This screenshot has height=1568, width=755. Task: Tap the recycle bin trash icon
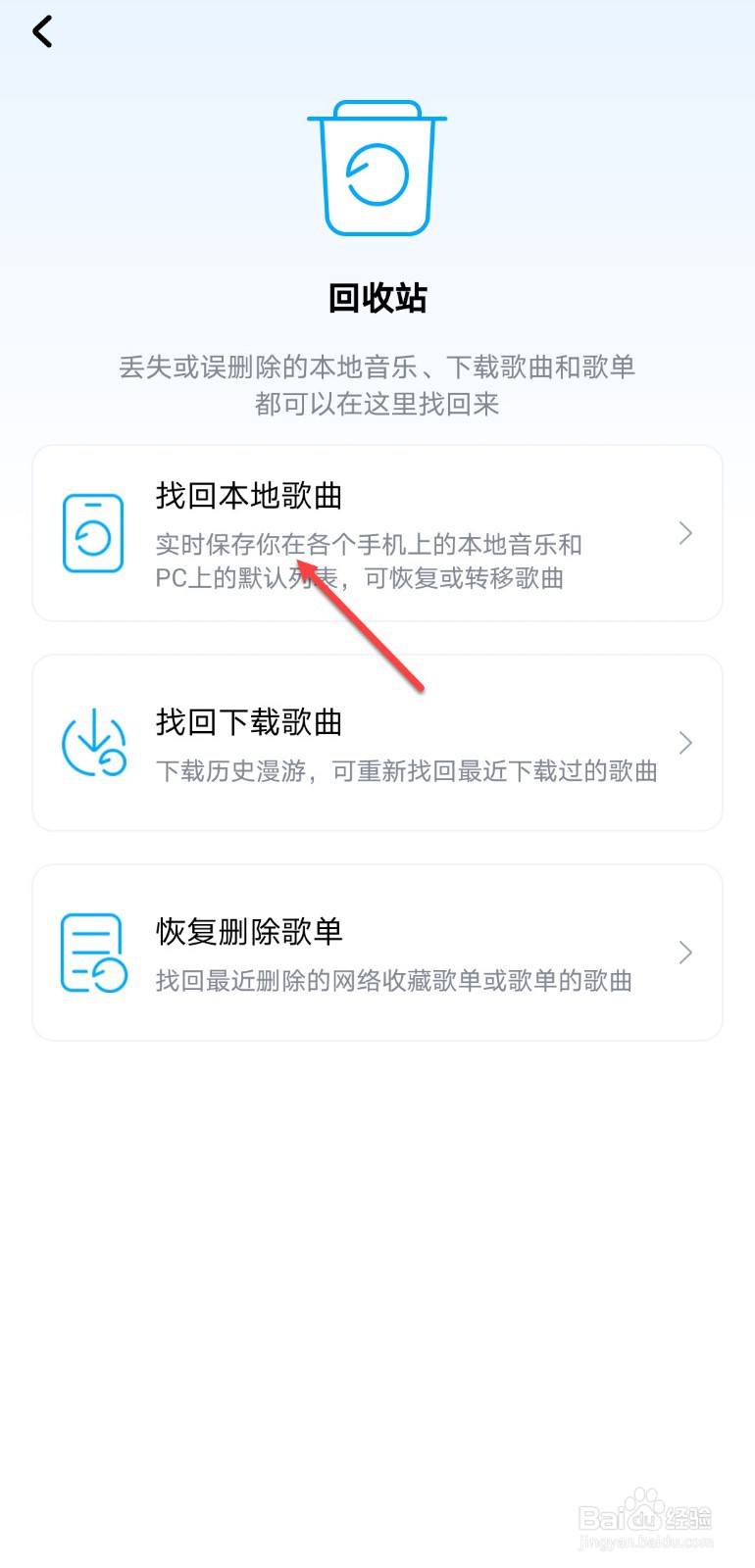point(377,169)
